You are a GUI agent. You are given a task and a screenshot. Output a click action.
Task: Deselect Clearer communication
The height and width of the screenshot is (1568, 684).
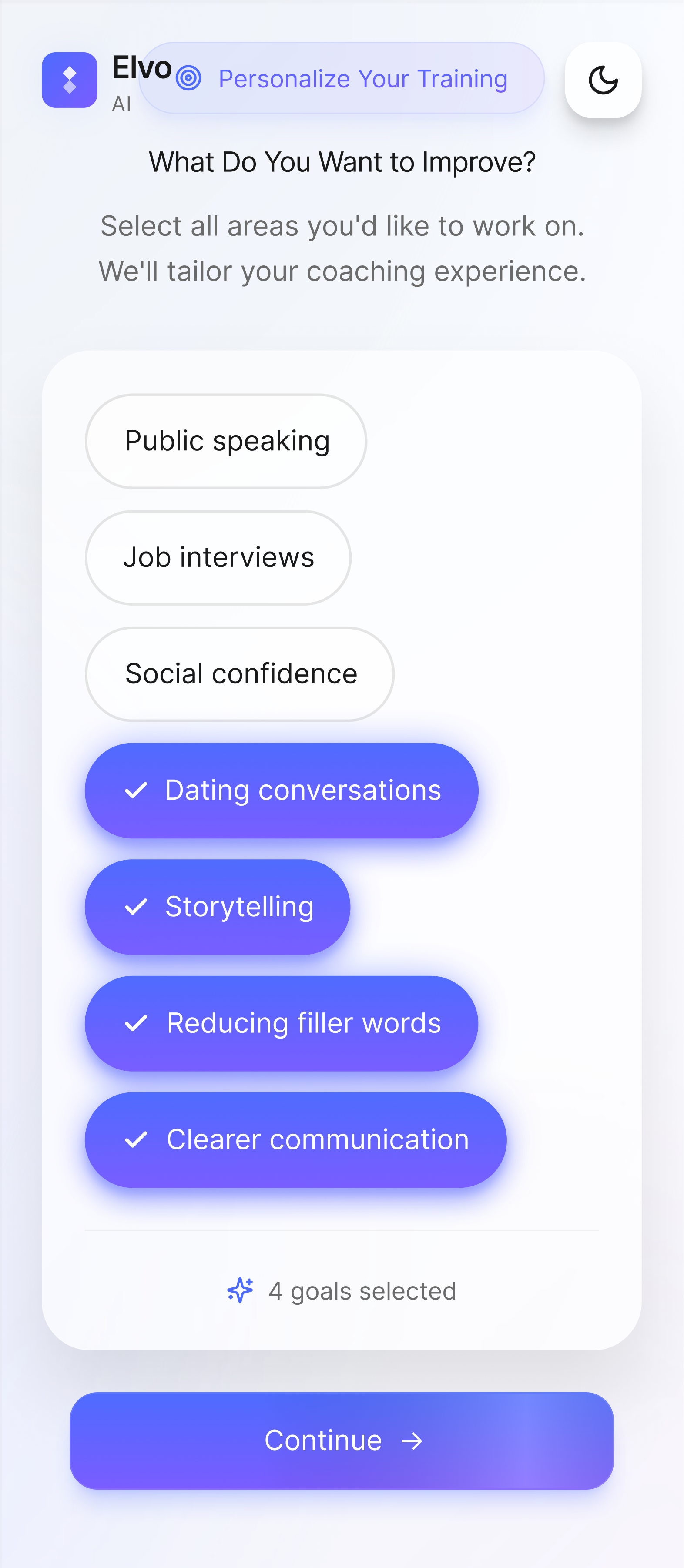(x=295, y=1139)
